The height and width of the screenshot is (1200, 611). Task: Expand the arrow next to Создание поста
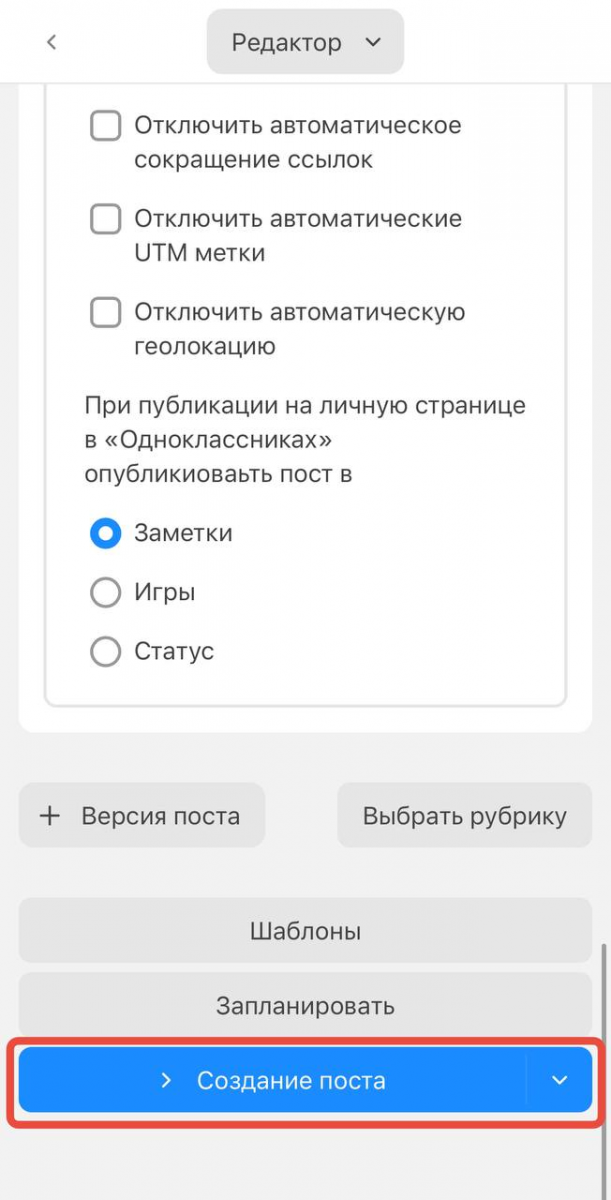[560, 1080]
